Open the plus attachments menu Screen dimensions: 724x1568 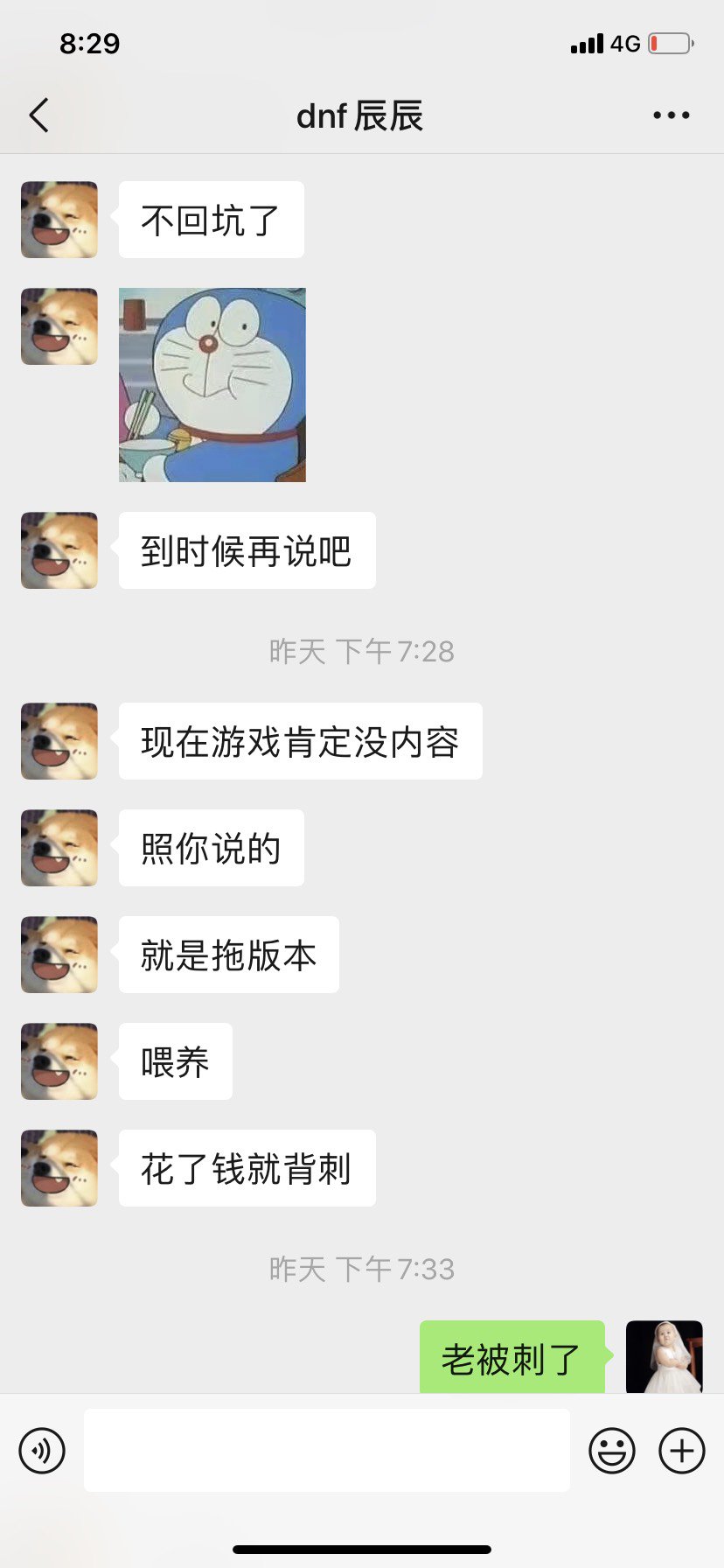point(682,1451)
